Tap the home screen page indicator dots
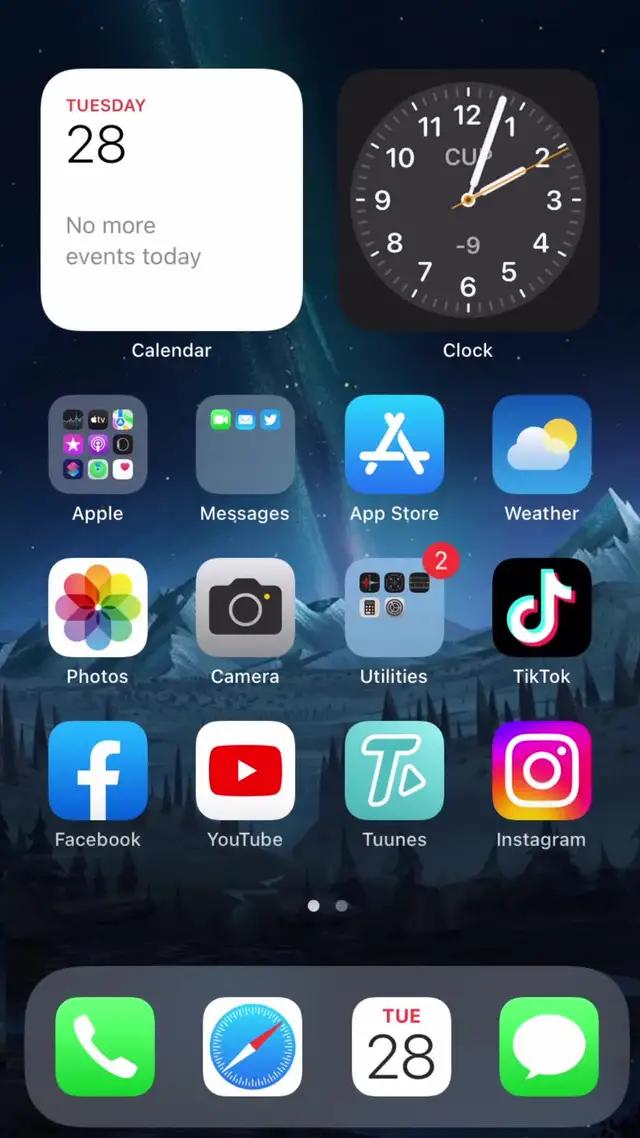This screenshot has width=640, height=1138. (x=327, y=906)
